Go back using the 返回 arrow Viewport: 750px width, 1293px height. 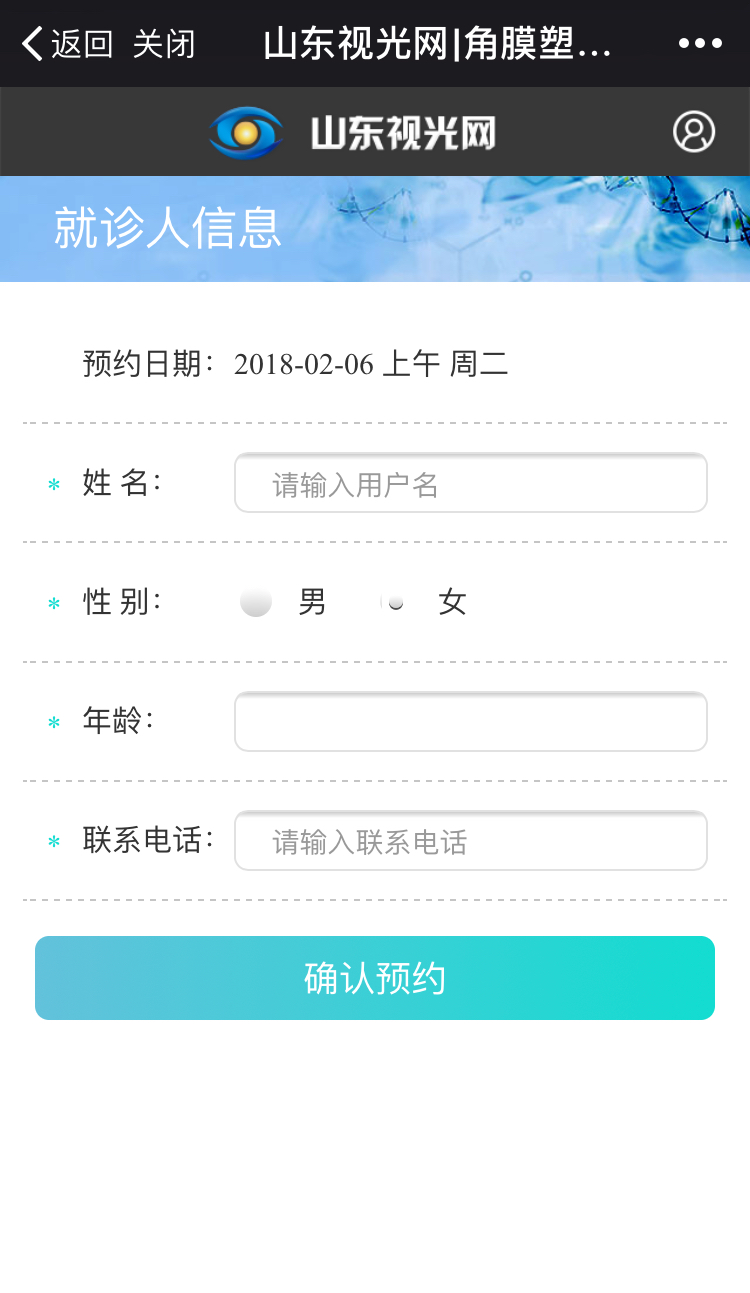pyautogui.click(x=64, y=44)
